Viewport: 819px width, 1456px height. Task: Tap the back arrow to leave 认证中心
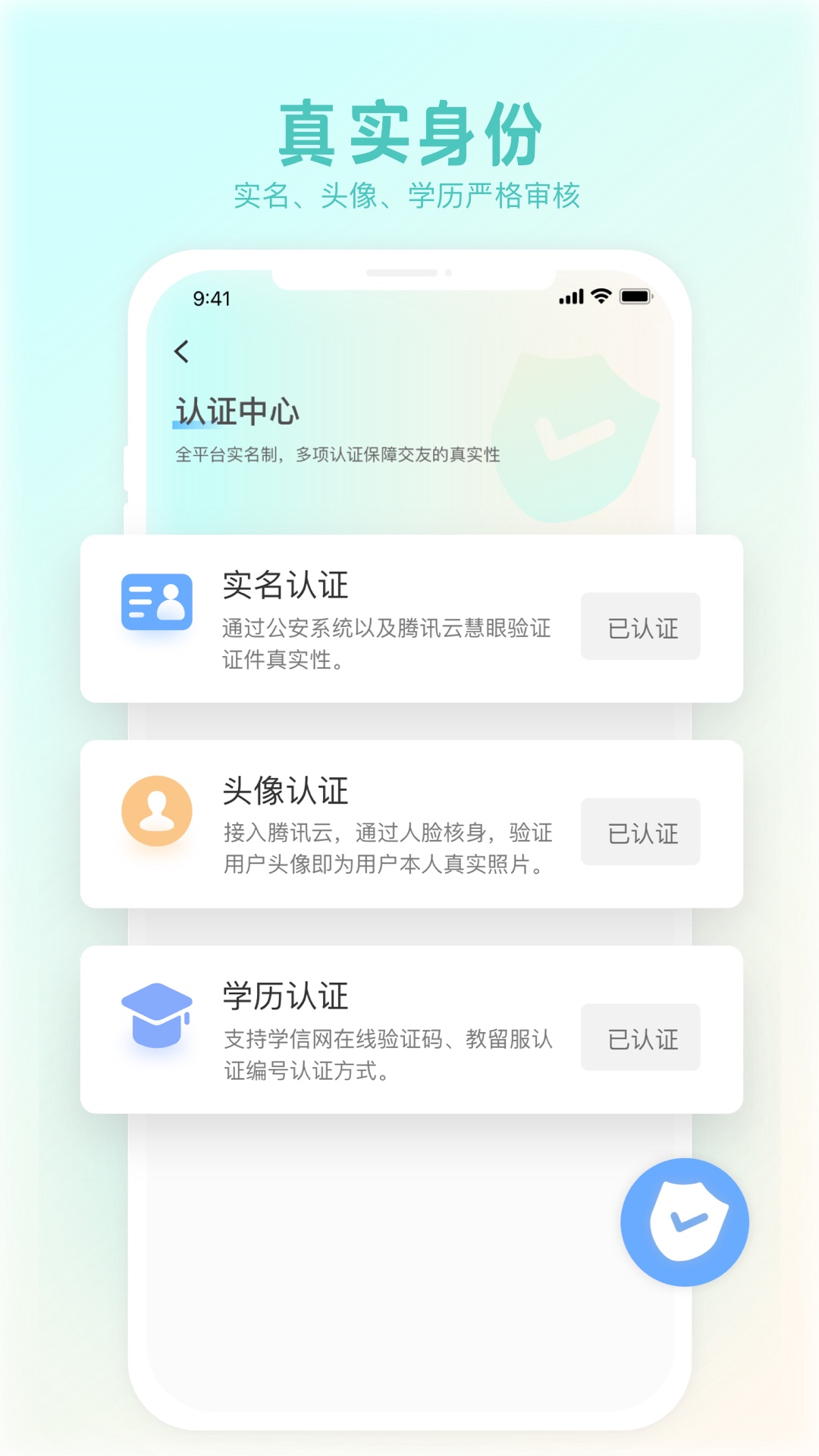pyautogui.click(x=180, y=353)
